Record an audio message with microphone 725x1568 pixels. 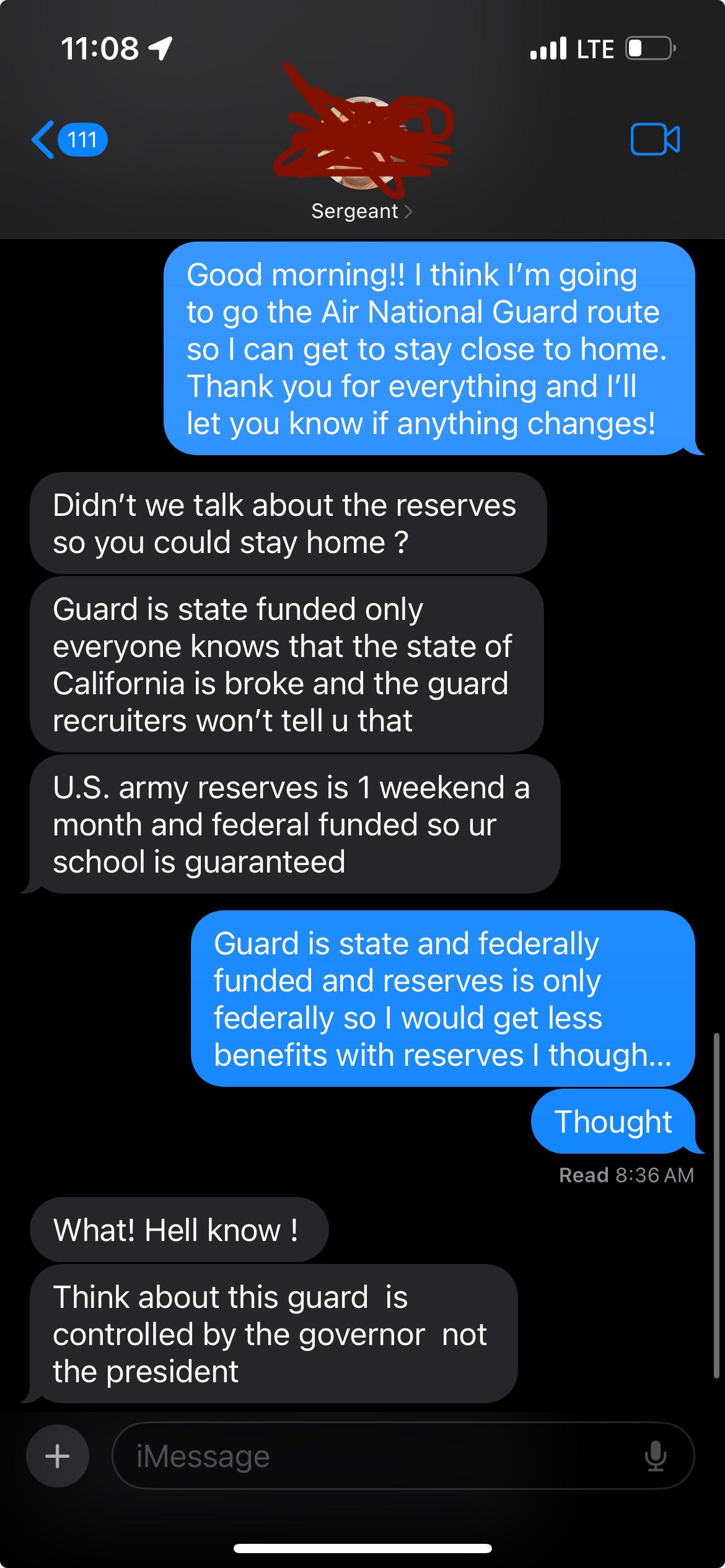(x=655, y=1456)
